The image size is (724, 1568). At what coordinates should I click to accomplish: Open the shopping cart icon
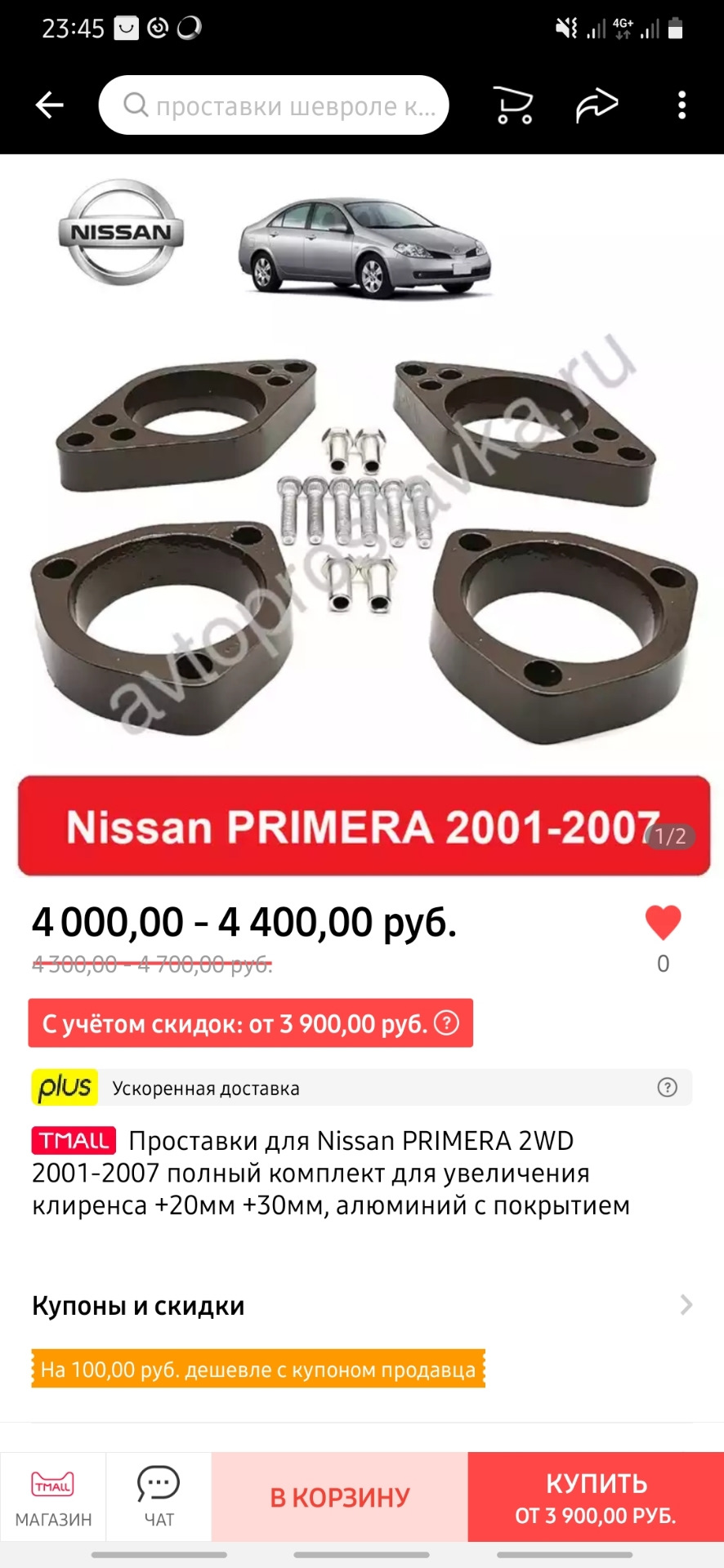point(513,106)
